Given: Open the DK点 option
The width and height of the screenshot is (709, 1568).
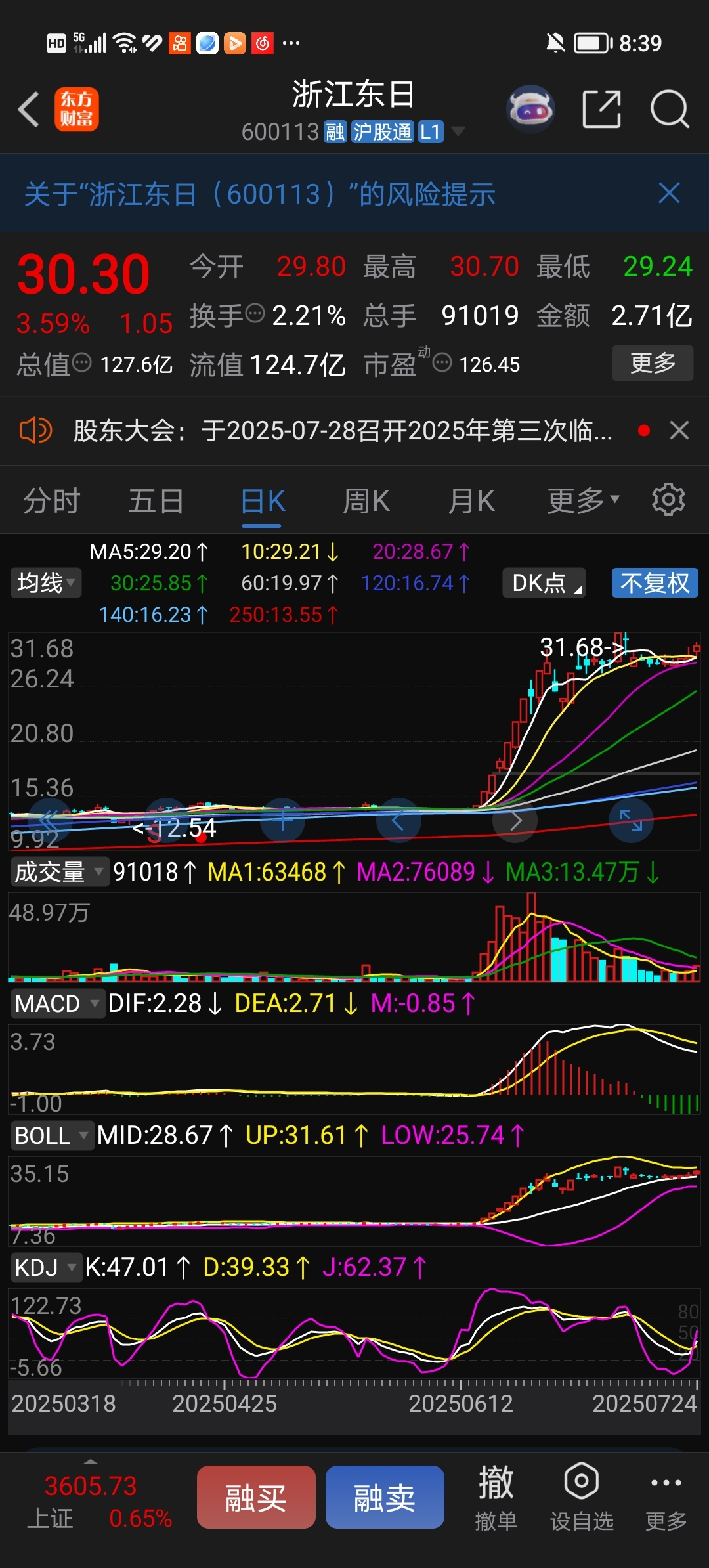Looking at the screenshot, I should tap(544, 583).
